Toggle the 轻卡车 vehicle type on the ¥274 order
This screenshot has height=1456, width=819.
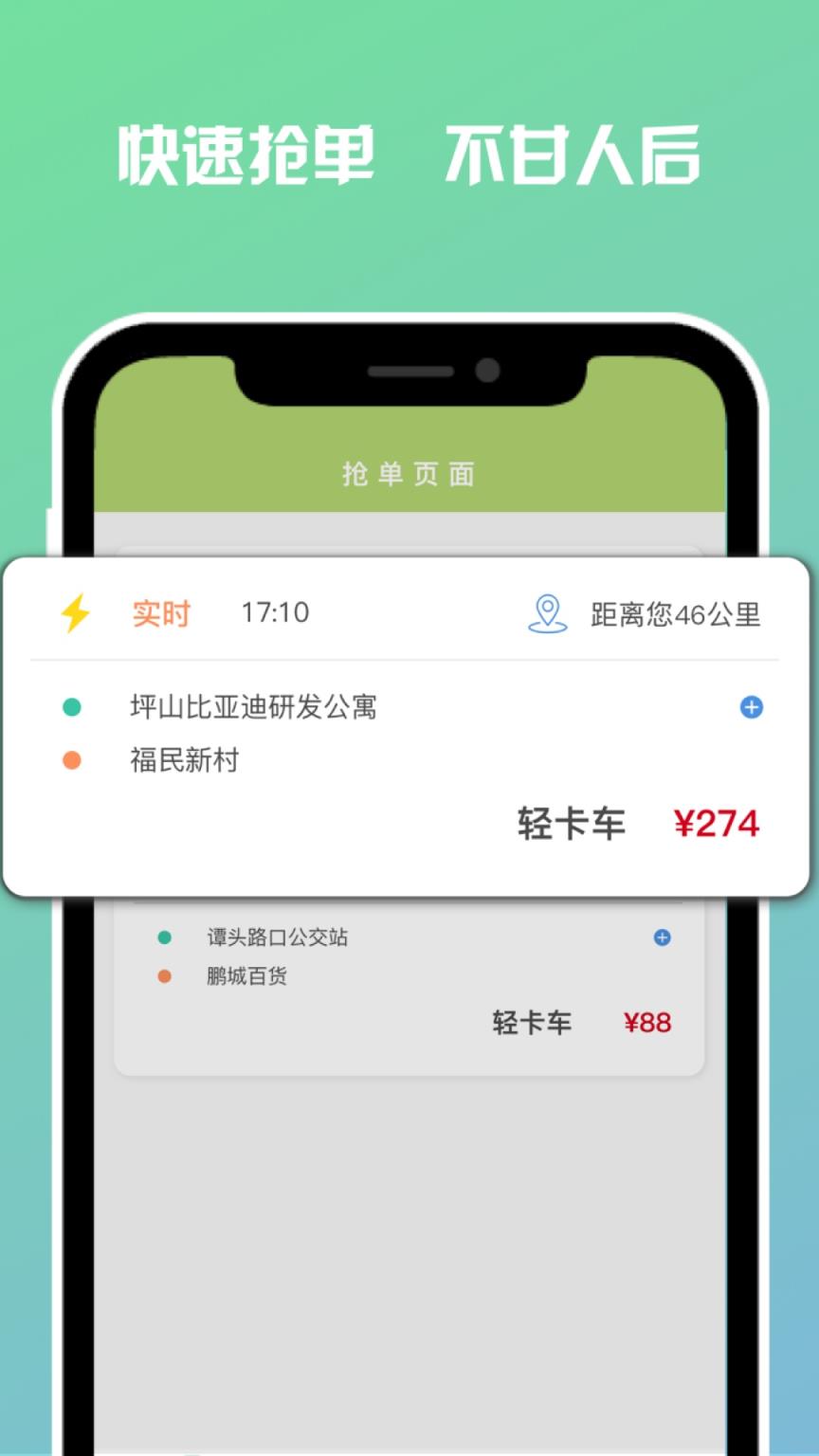pyautogui.click(x=571, y=824)
